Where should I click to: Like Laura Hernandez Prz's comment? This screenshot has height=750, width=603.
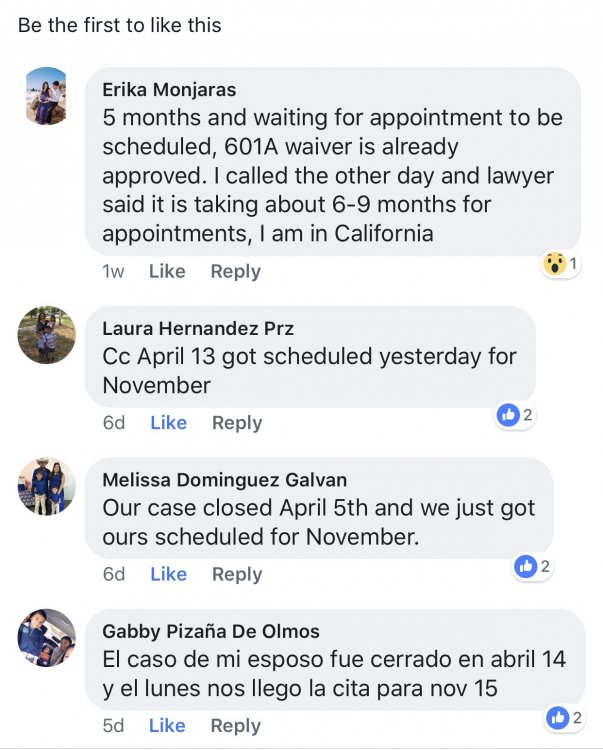[168, 423]
